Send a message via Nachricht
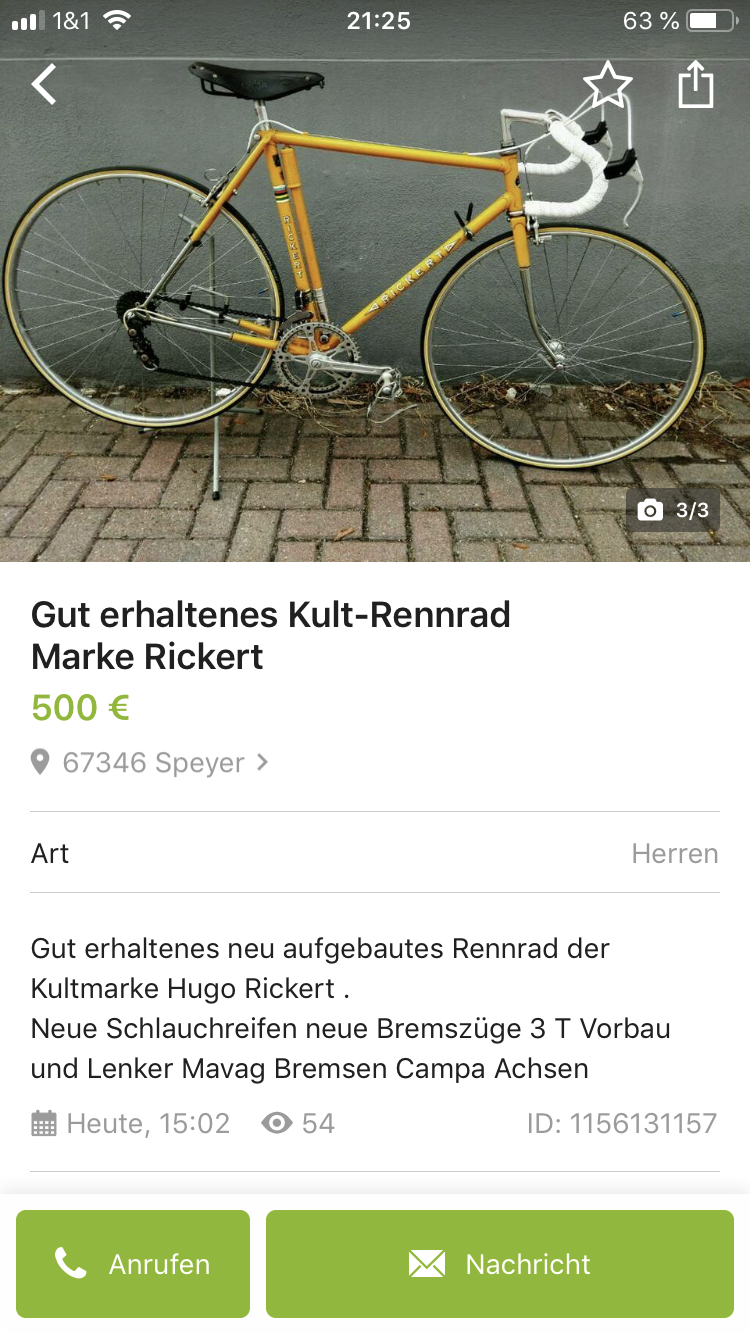The image size is (750, 1334). [x=500, y=1264]
